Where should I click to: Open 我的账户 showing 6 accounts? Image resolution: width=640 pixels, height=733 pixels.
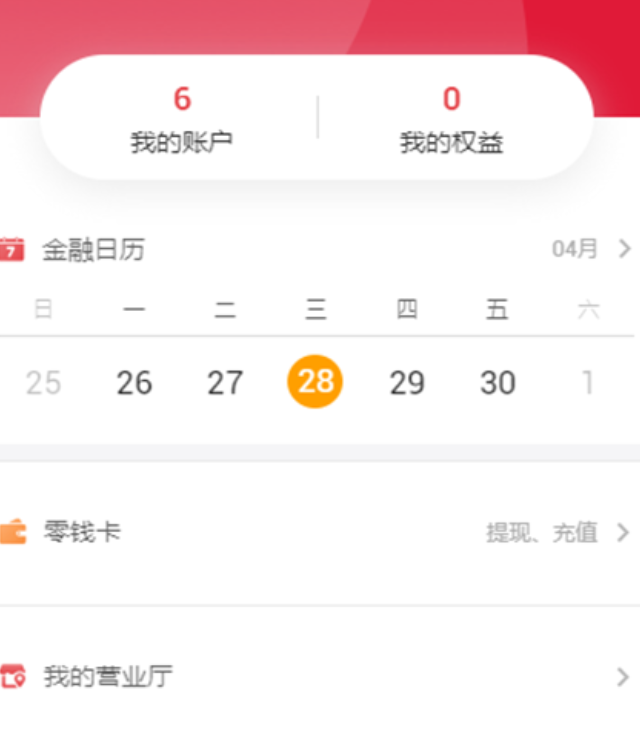[181, 120]
